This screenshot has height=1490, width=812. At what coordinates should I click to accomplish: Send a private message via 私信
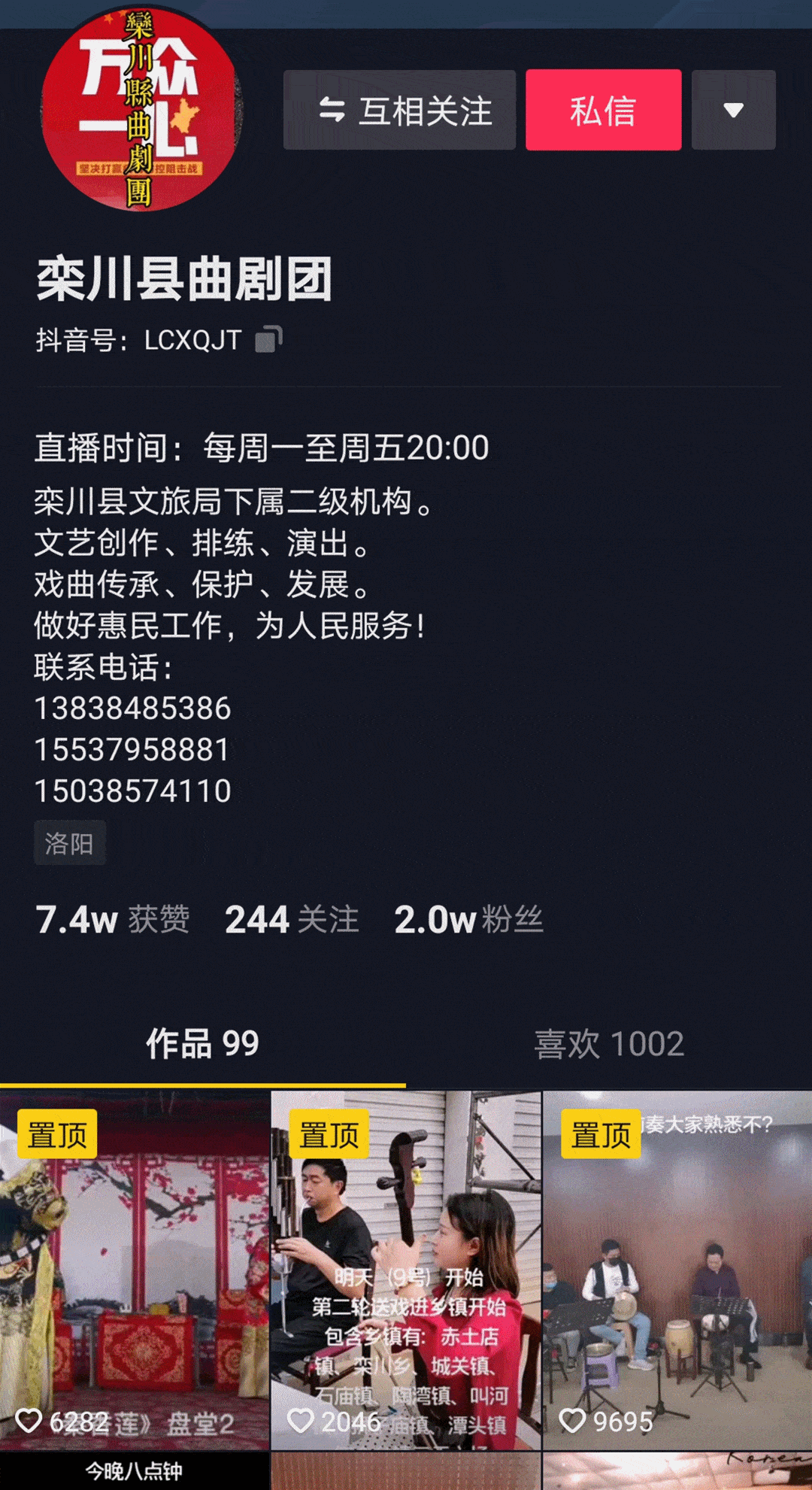click(603, 111)
